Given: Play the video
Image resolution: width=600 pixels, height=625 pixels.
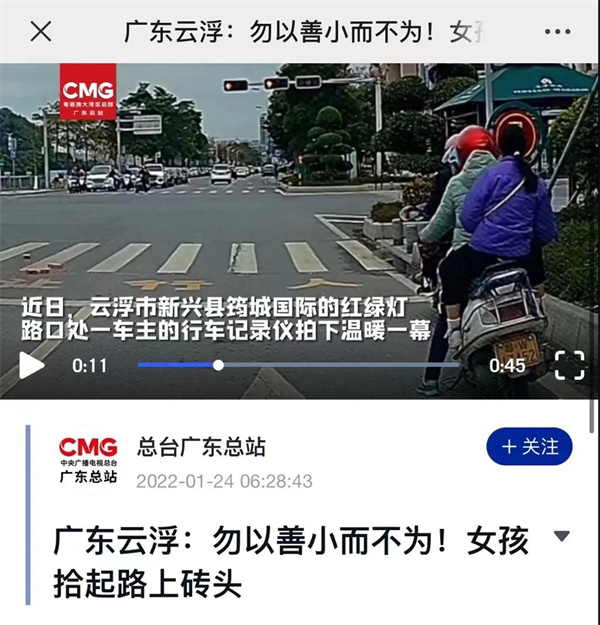Looking at the screenshot, I should tap(31, 365).
